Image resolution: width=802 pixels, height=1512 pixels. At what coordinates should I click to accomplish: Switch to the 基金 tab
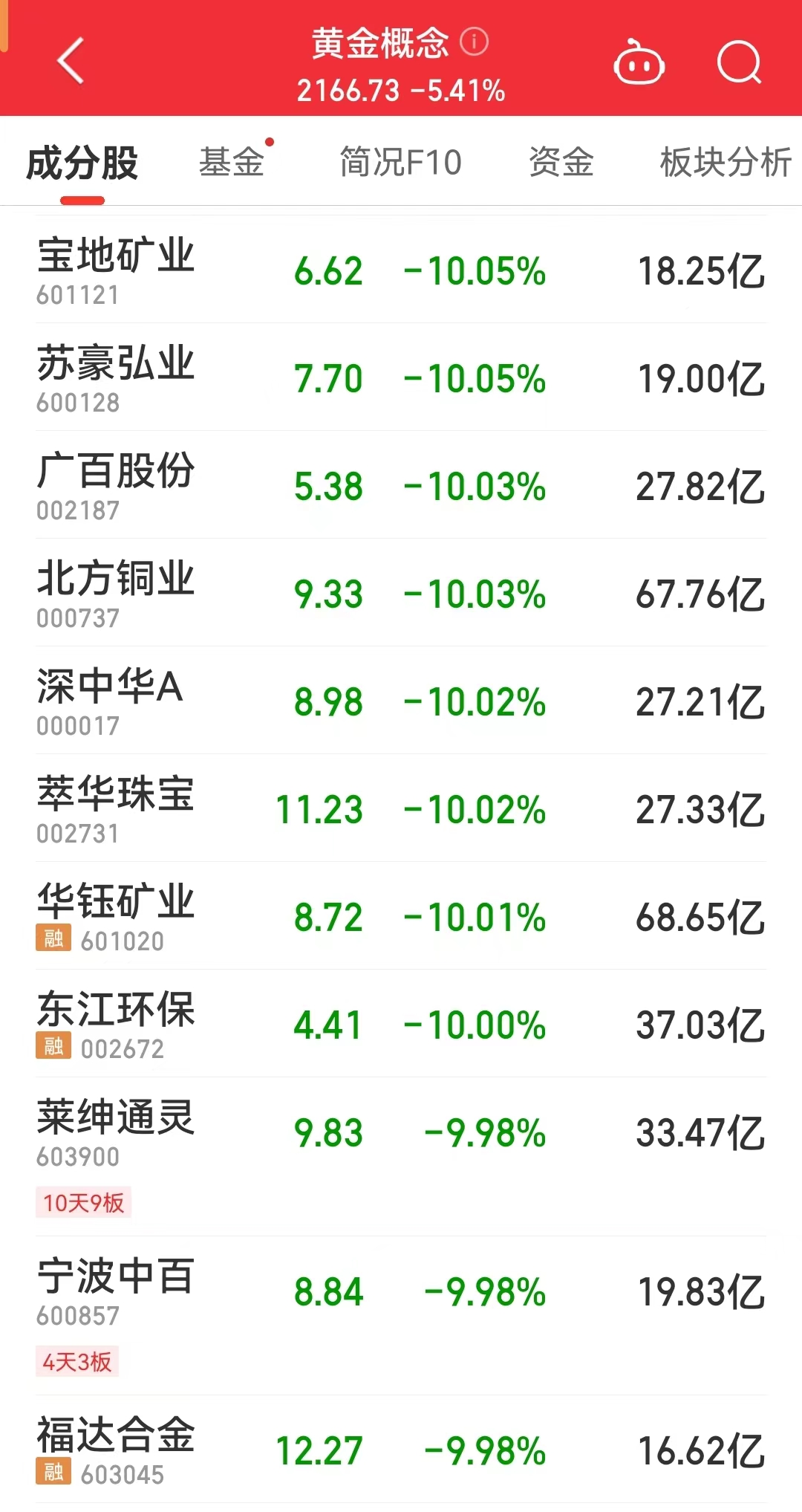click(232, 163)
